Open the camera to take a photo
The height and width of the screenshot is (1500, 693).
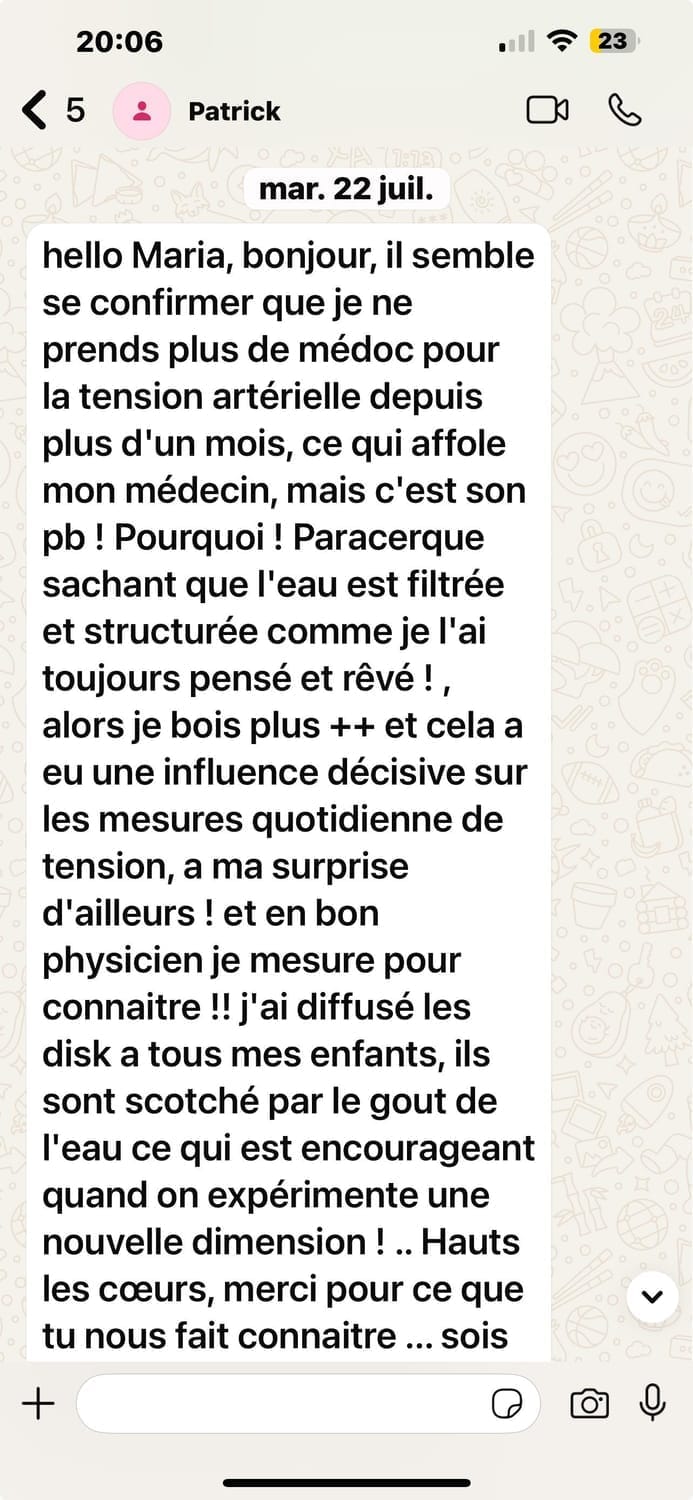pyautogui.click(x=589, y=1404)
